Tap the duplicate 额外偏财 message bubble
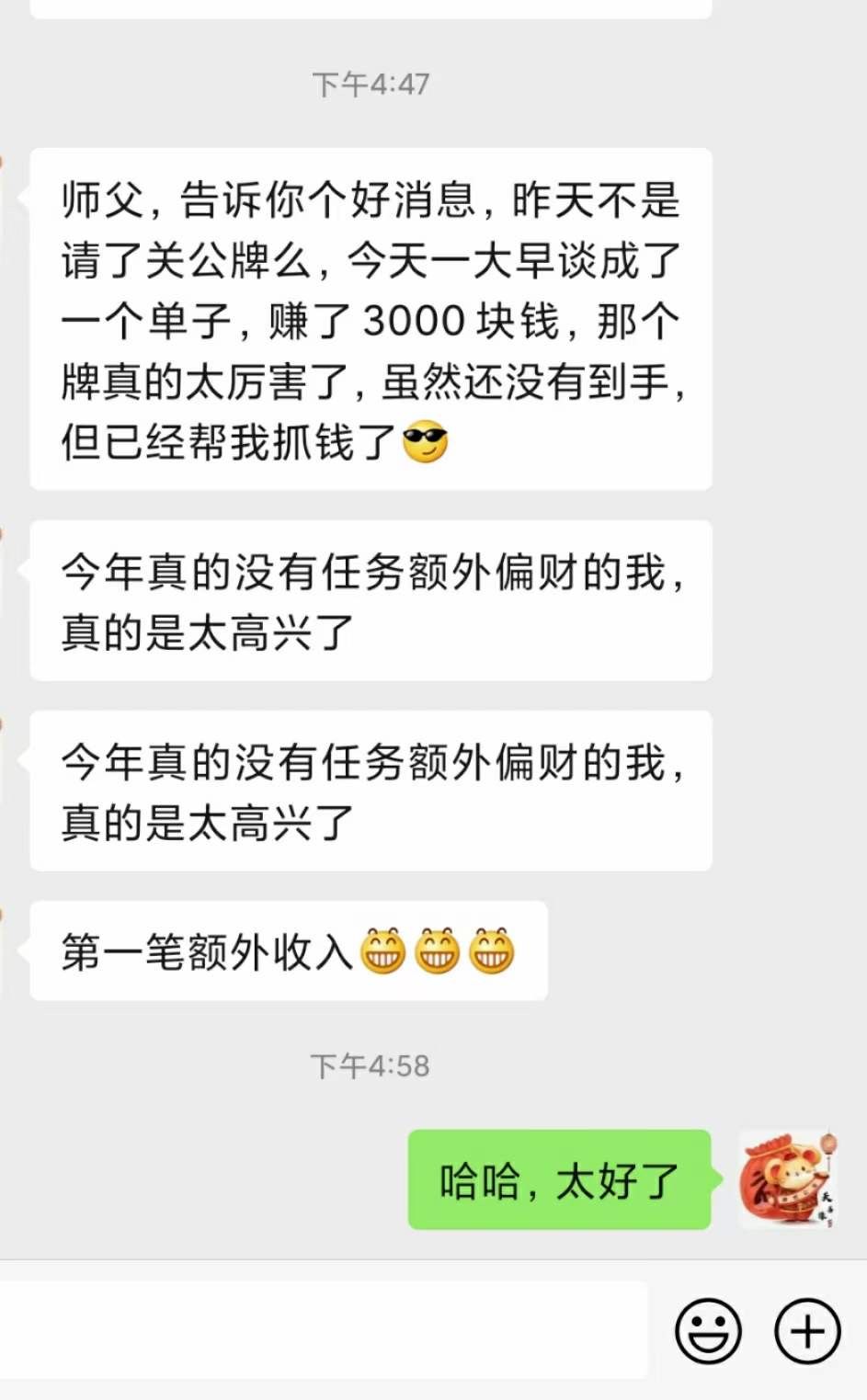The width and height of the screenshot is (867, 1400). [368, 789]
